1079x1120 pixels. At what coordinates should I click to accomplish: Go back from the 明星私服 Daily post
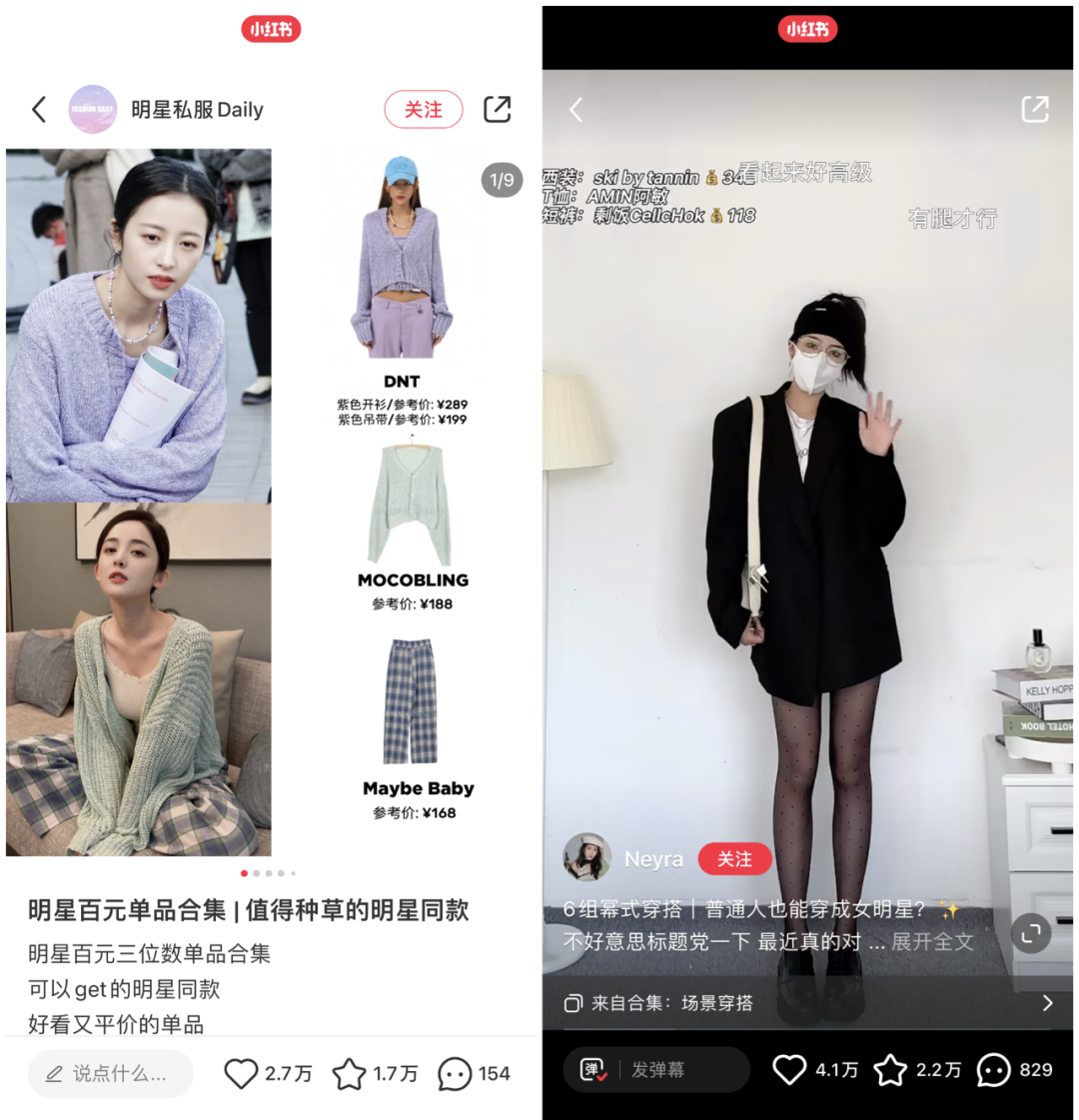pos(39,110)
